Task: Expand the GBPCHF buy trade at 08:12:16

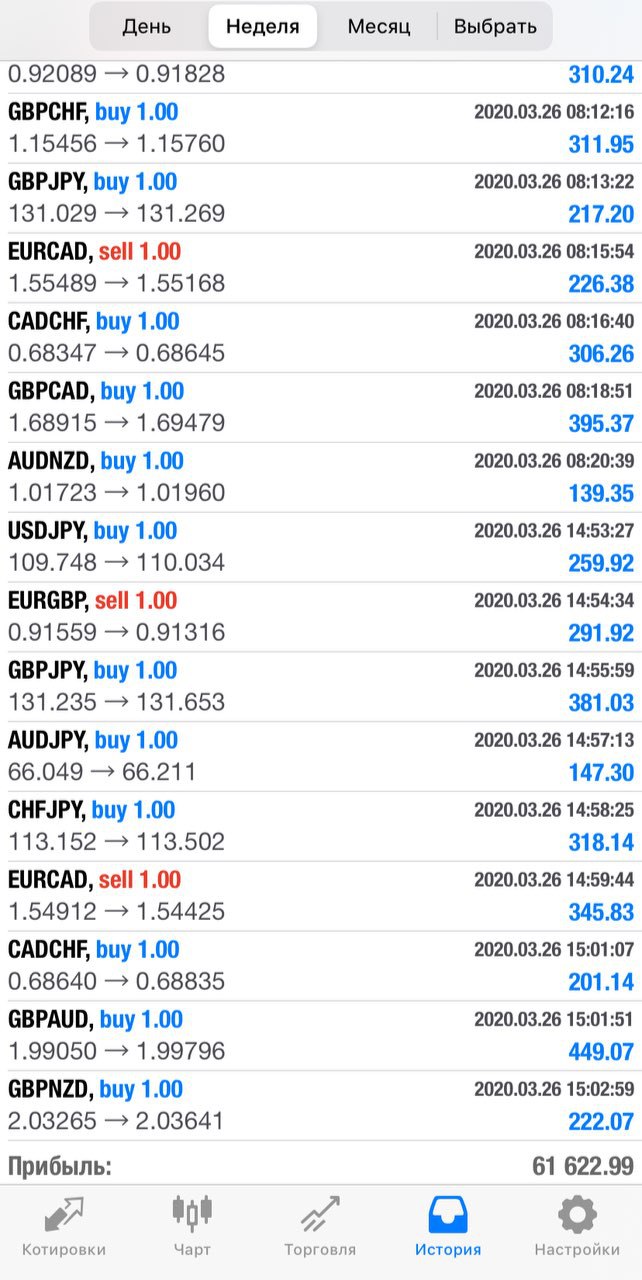Action: [x=321, y=128]
